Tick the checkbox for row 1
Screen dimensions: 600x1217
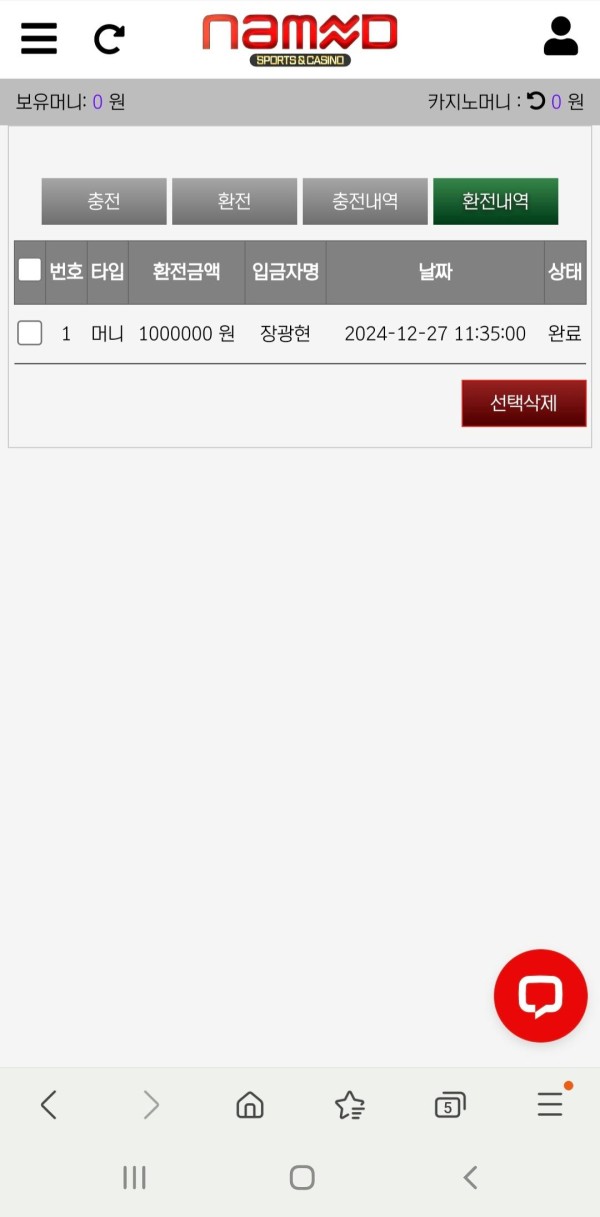pos(30,333)
